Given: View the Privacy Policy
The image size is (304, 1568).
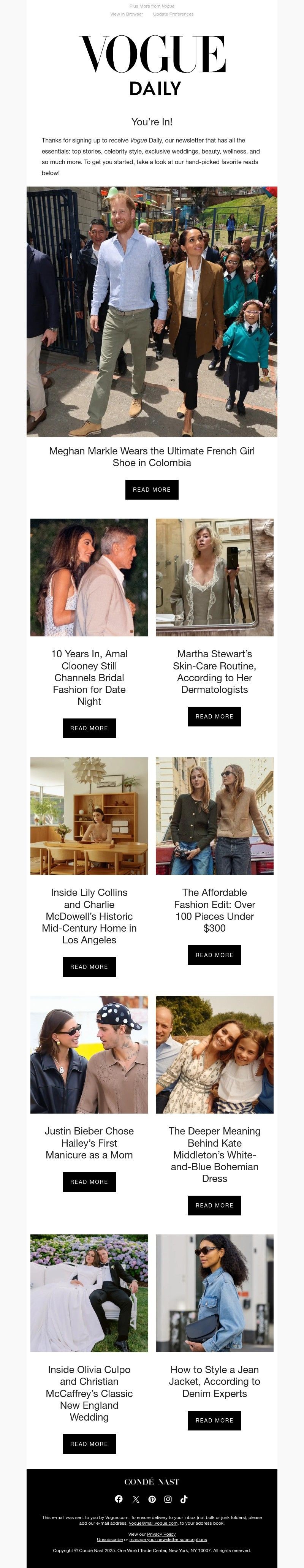Looking at the screenshot, I should (x=161, y=1534).
